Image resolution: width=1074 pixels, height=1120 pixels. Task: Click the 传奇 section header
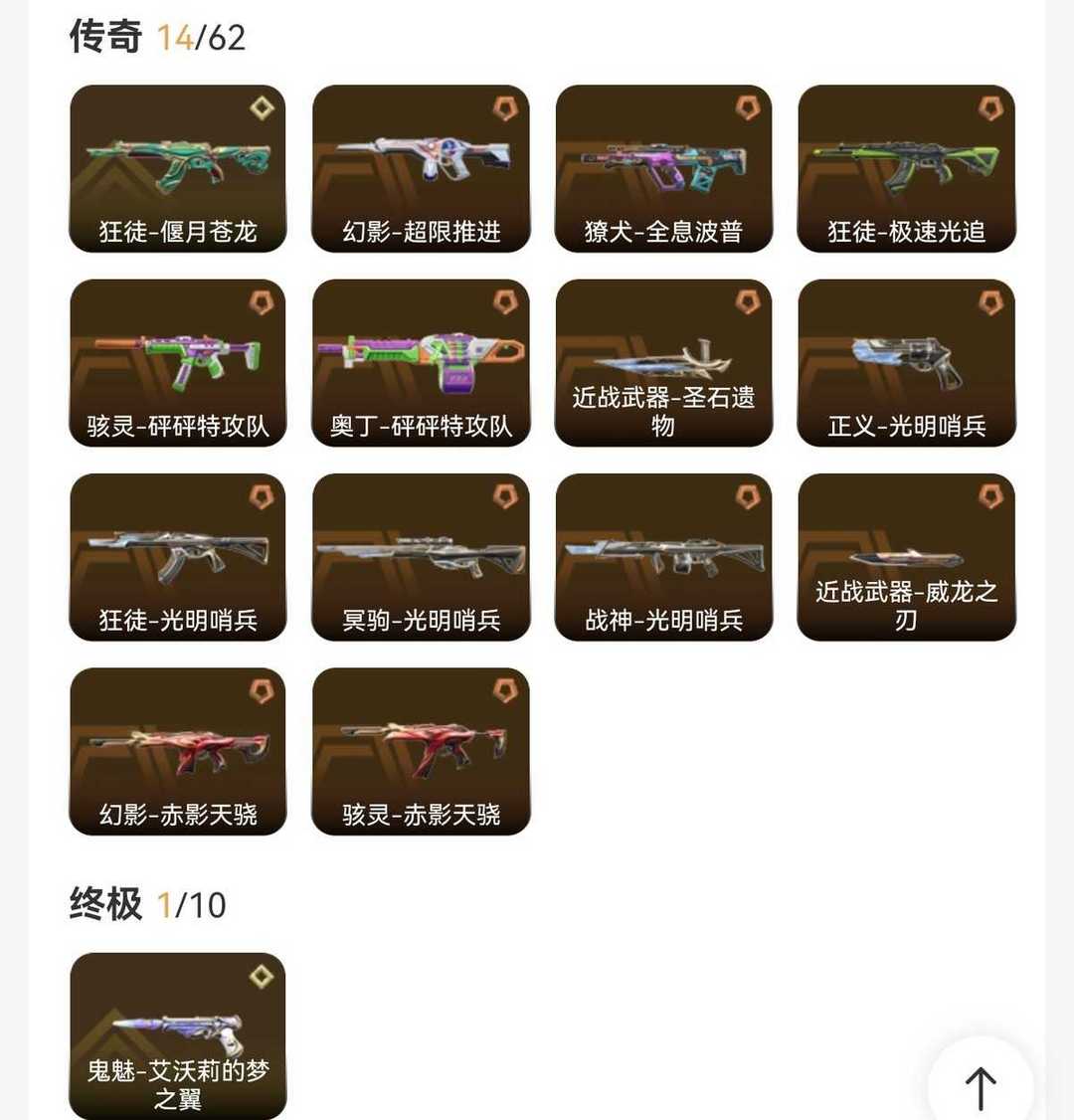(x=101, y=37)
